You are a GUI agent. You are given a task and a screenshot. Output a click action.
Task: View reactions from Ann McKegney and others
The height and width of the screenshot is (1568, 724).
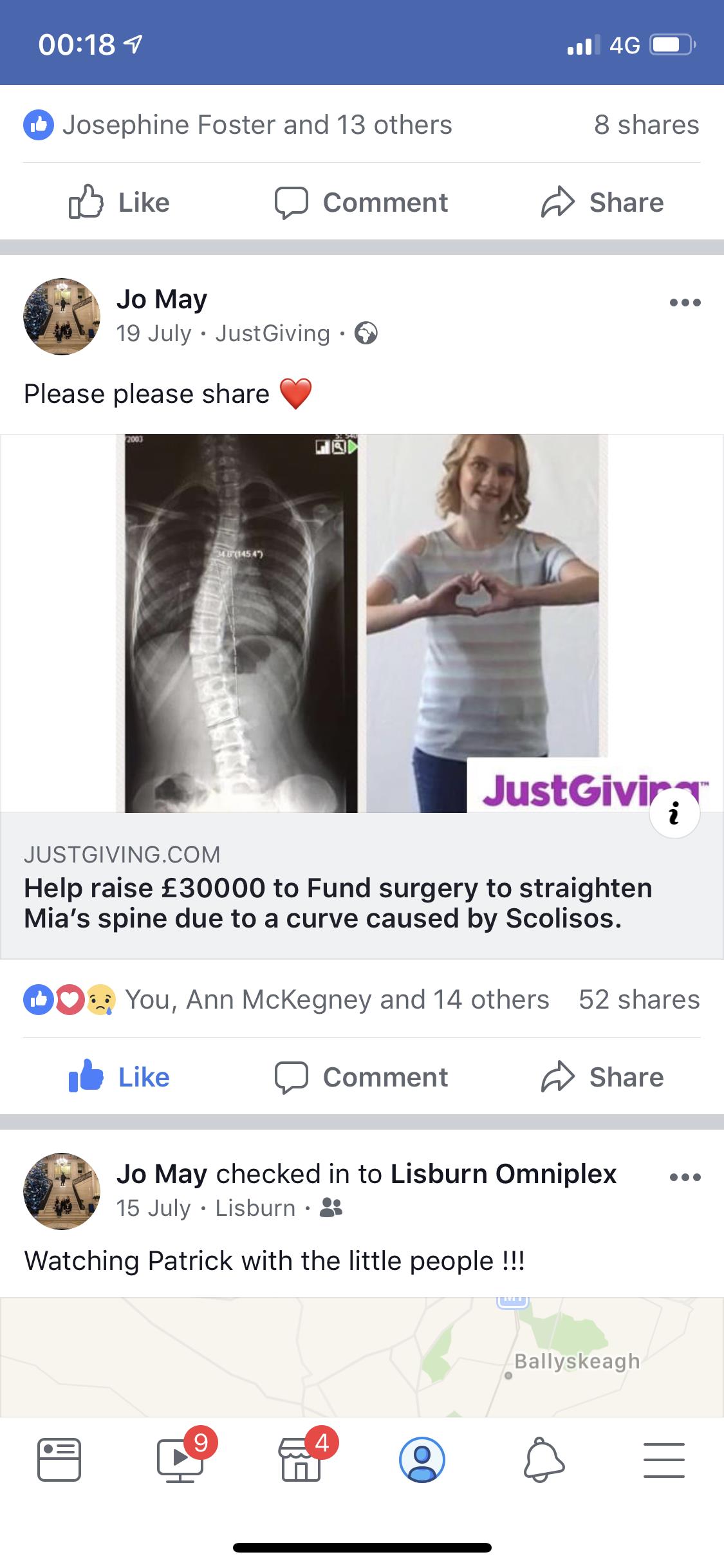point(286,1000)
